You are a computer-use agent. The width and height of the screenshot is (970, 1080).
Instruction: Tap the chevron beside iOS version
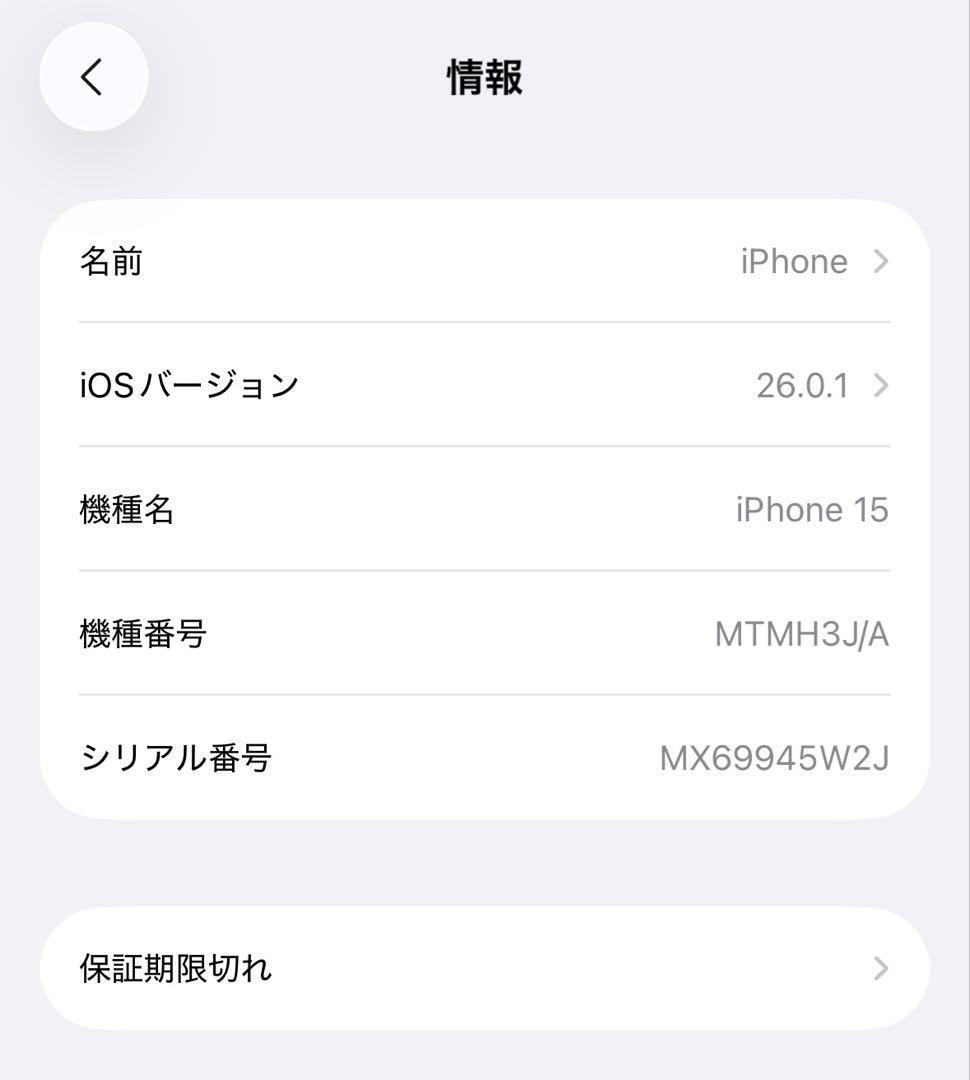tap(881, 387)
